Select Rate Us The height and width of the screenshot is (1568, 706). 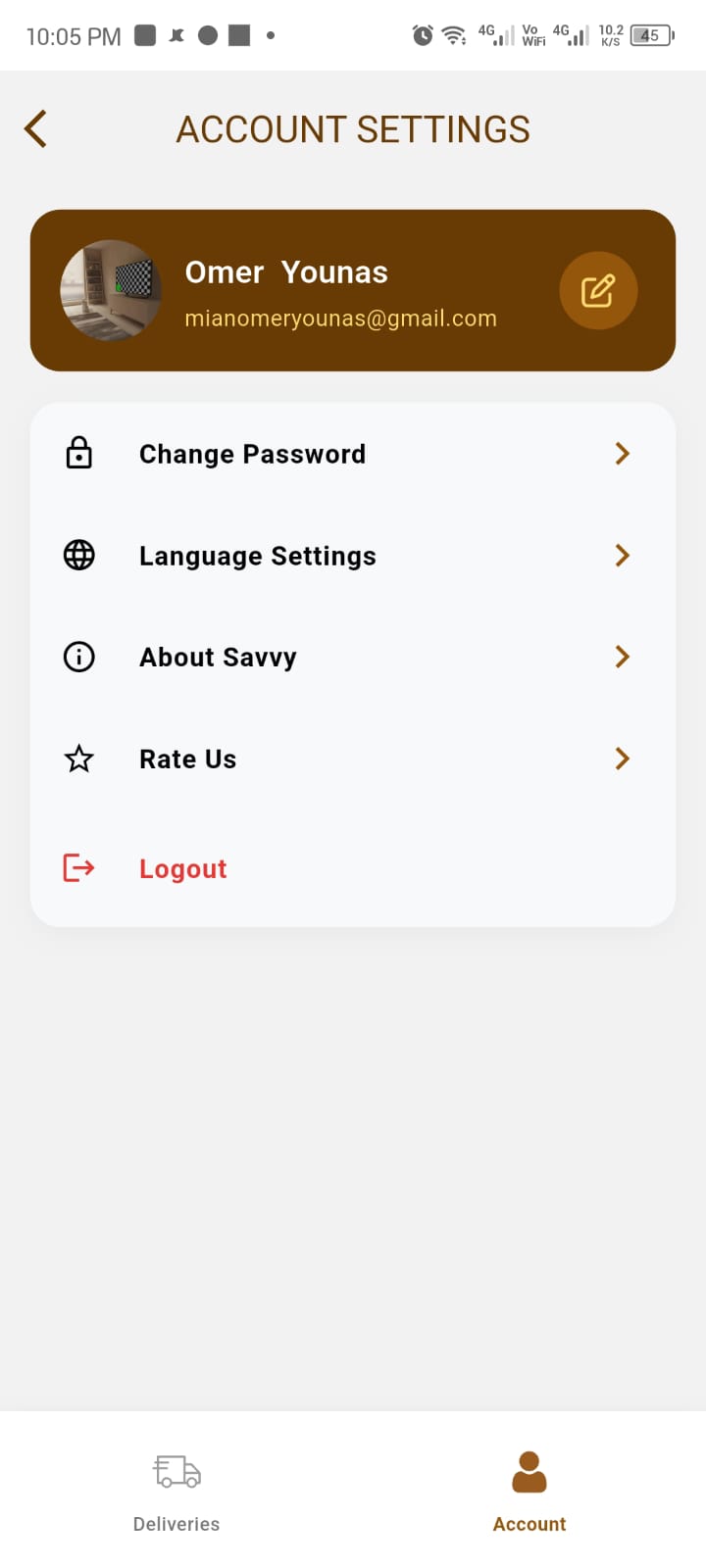[352, 759]
